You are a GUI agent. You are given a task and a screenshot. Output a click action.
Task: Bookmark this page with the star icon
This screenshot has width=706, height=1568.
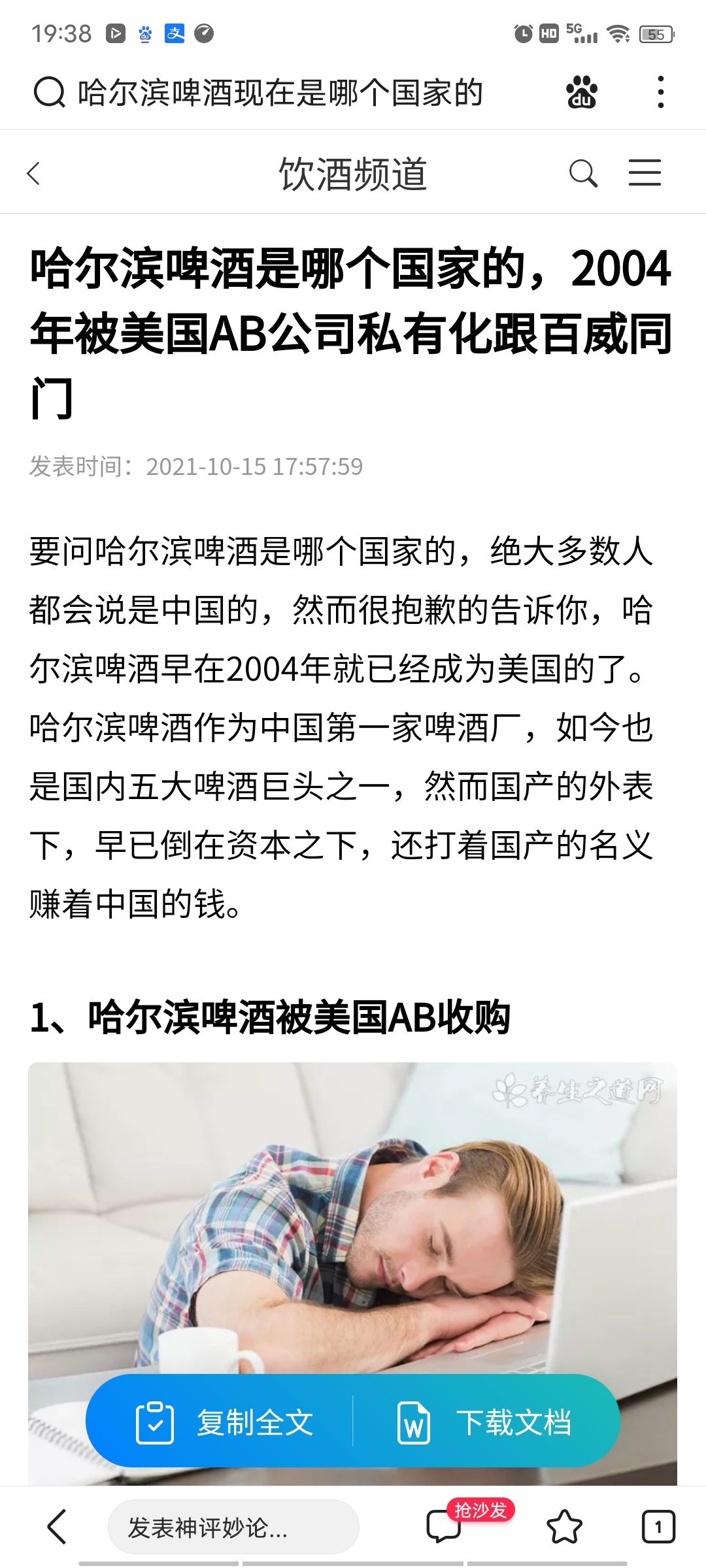[563, 1527]
